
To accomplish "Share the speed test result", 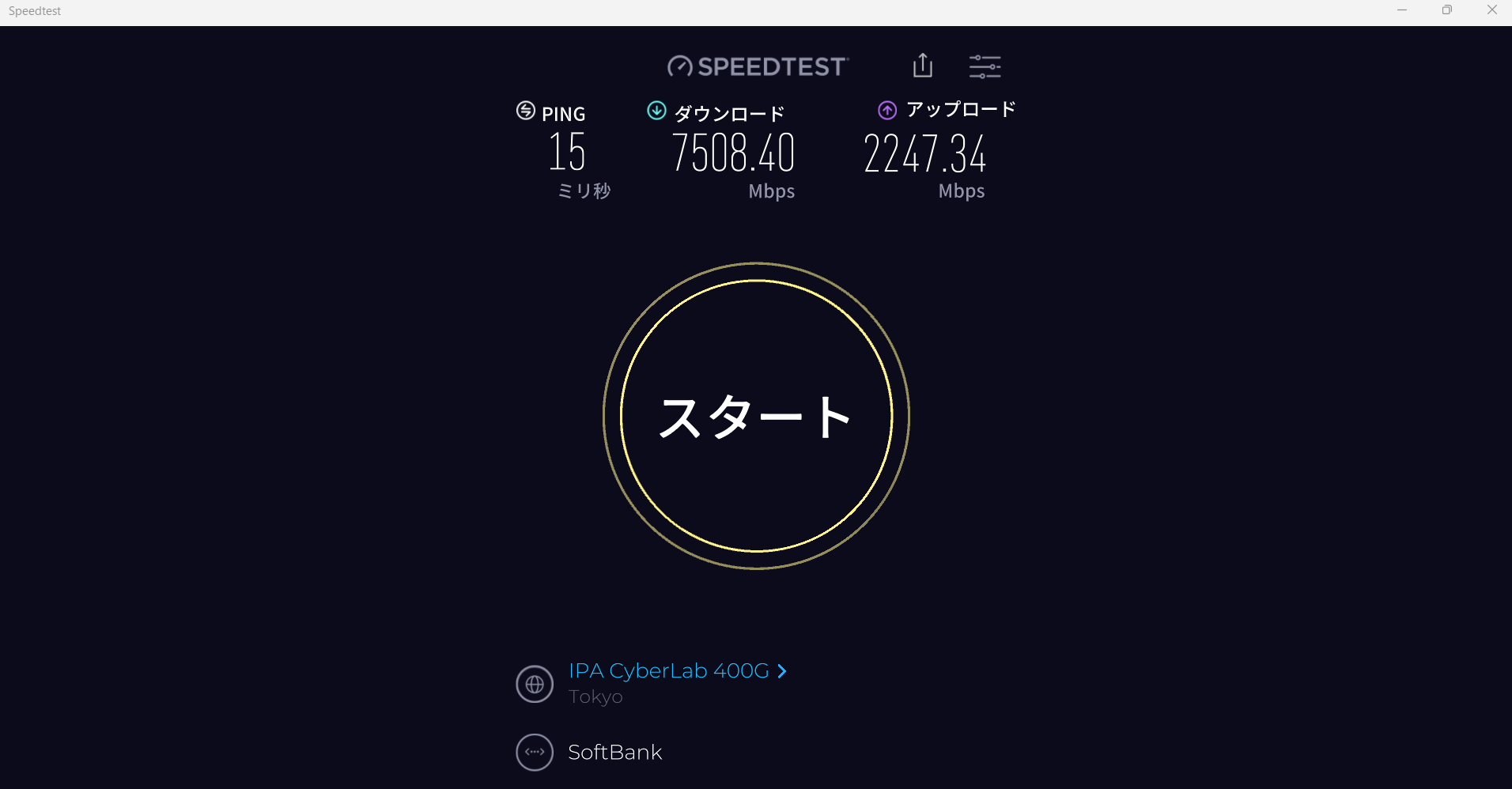I will coord(922,66).
